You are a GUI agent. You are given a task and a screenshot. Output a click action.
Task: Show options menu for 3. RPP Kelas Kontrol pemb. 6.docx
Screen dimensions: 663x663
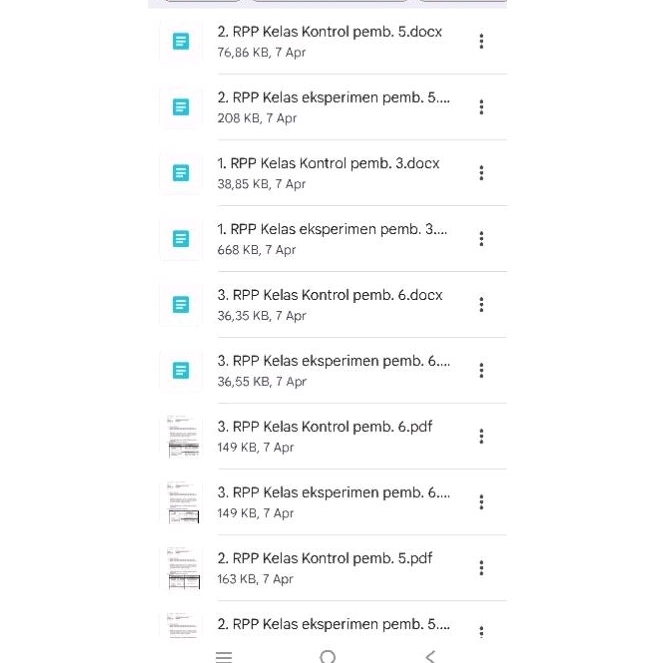[x=481, y=305]
